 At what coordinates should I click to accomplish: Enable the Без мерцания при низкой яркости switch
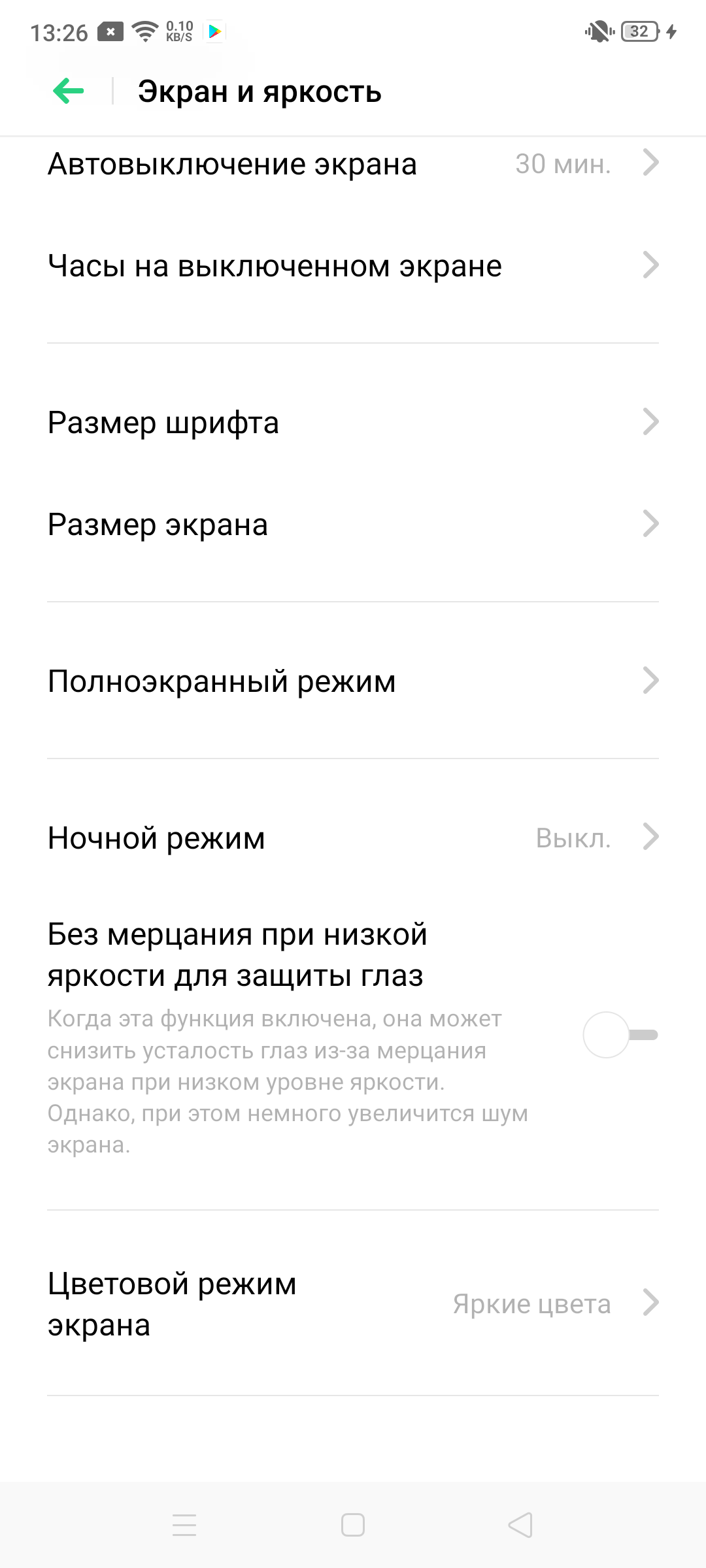pos(620,1035)
